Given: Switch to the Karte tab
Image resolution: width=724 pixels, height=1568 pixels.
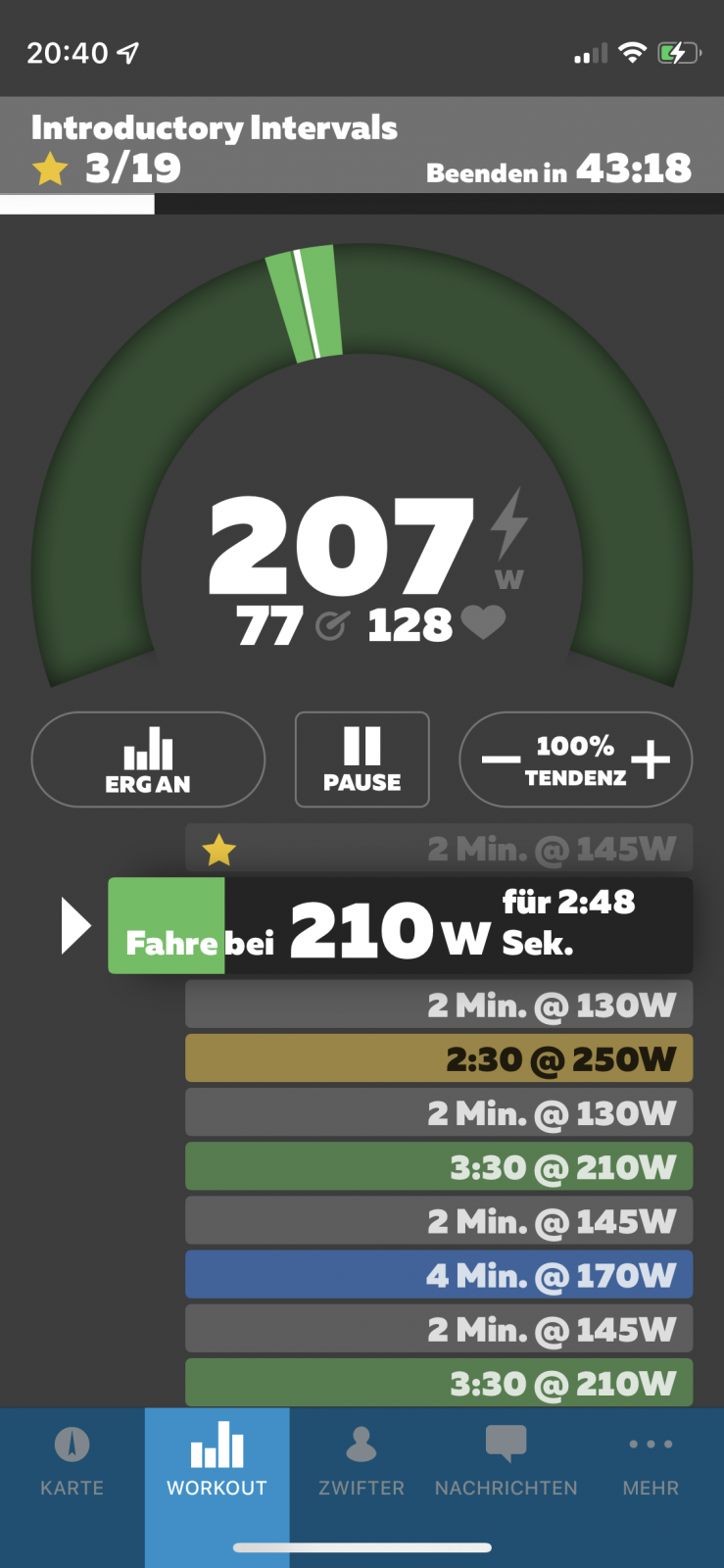Looking at the screenshot, I should pos(72,1461).
